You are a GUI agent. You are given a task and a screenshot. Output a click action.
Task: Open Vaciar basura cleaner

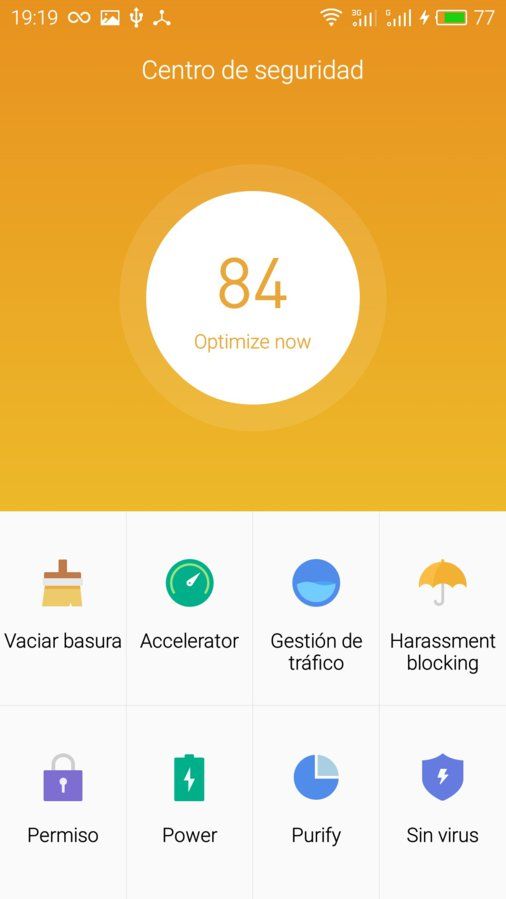(x=63, y=608)
